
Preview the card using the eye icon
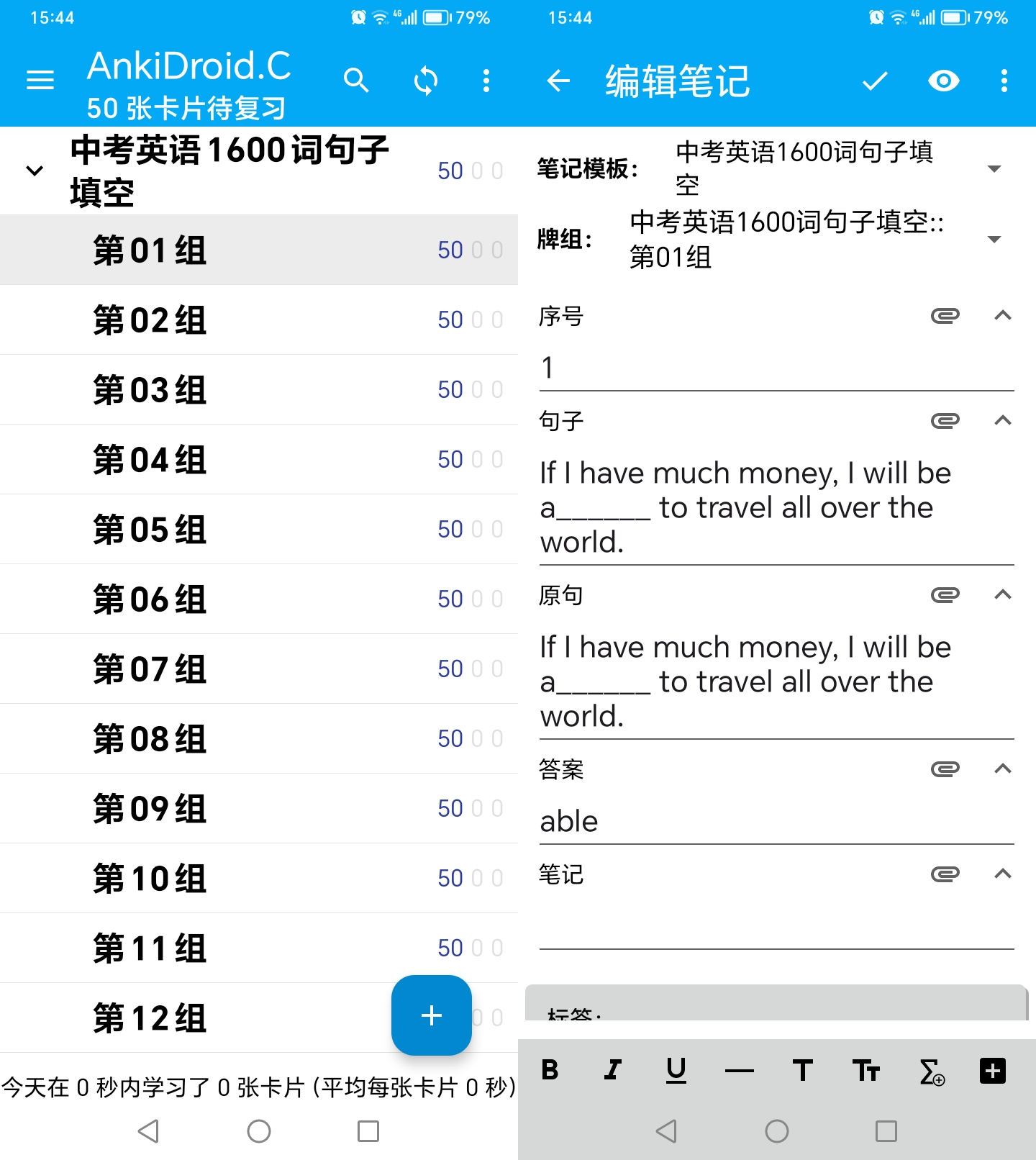tap(943, 81)
